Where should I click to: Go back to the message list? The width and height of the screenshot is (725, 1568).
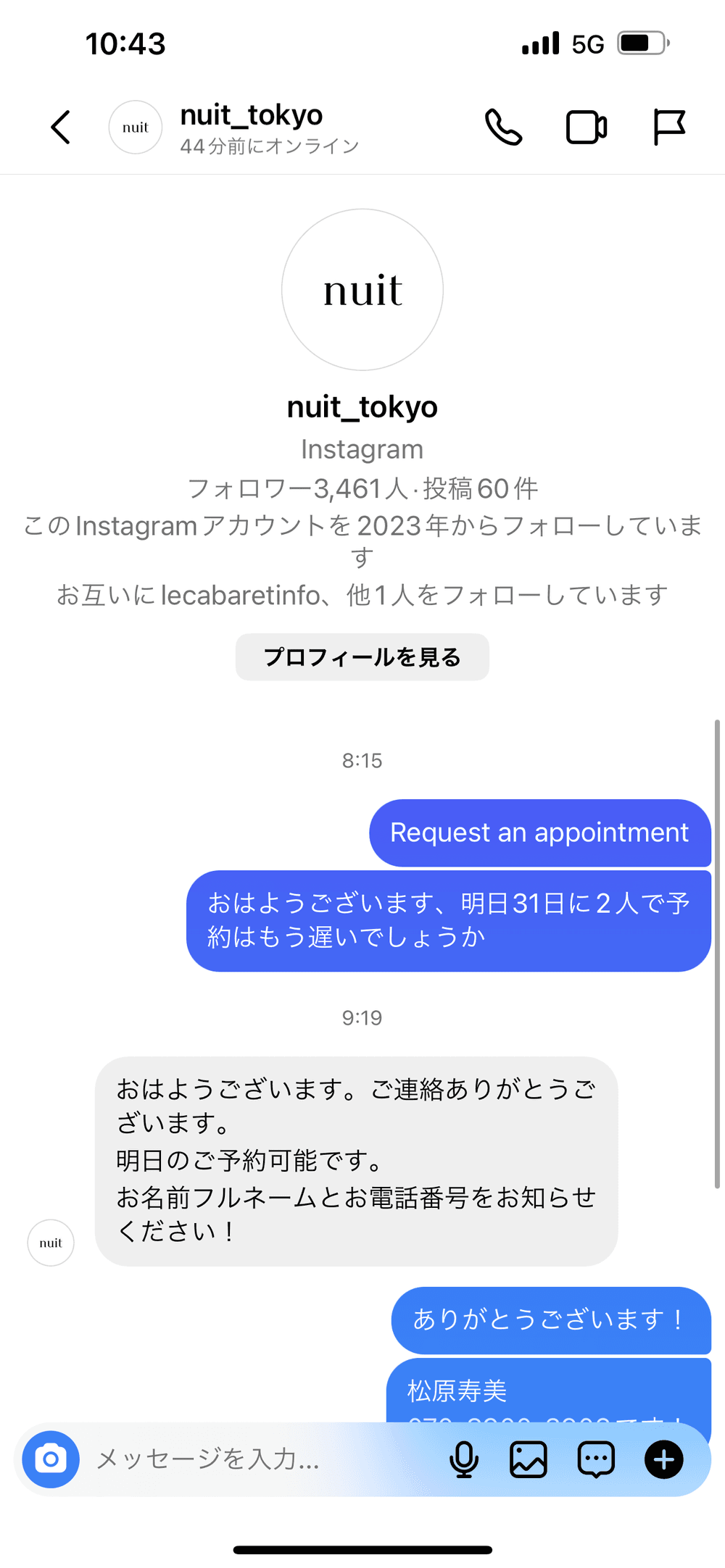(x=61, y=128)
